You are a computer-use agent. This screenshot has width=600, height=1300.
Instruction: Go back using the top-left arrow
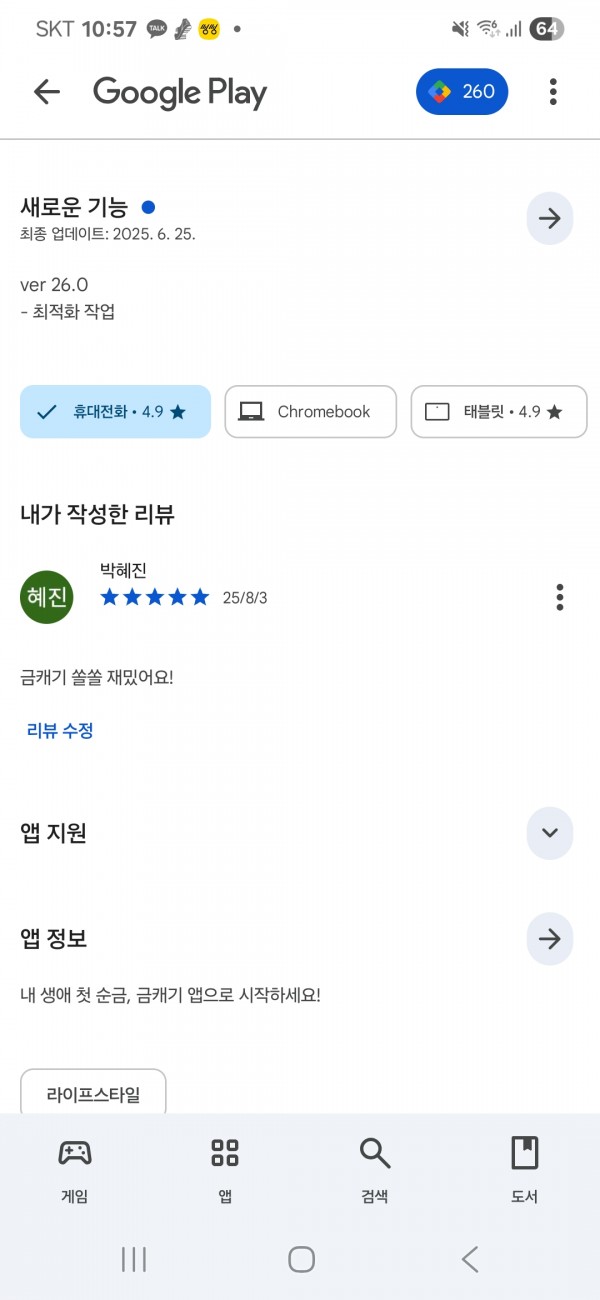(x=47, y=92)
